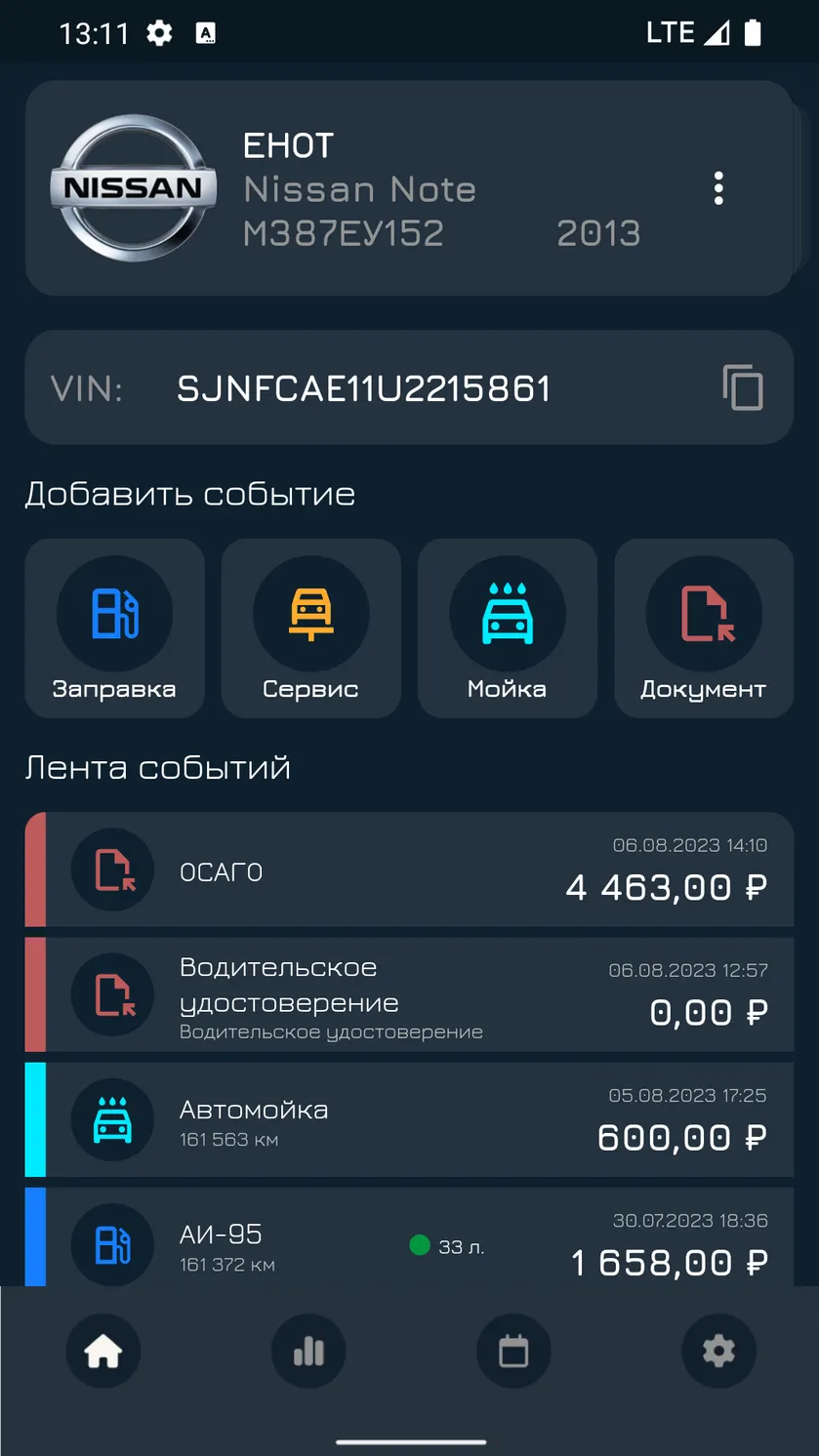Open the settings gear tab
Screen dimensions: 819x1456
(x=718, y=1352)
